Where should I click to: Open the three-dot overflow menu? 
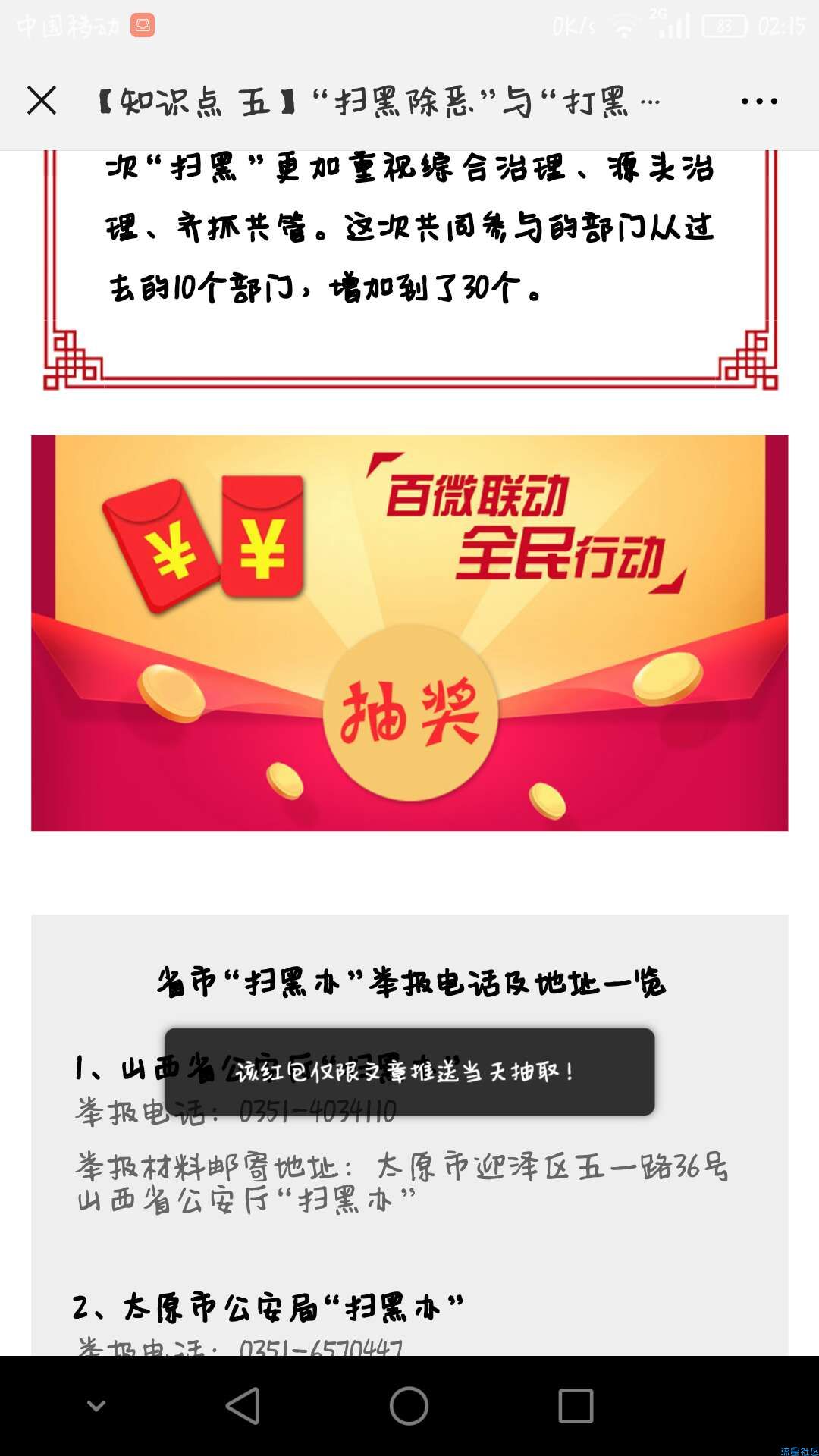(x=759, y=101)
